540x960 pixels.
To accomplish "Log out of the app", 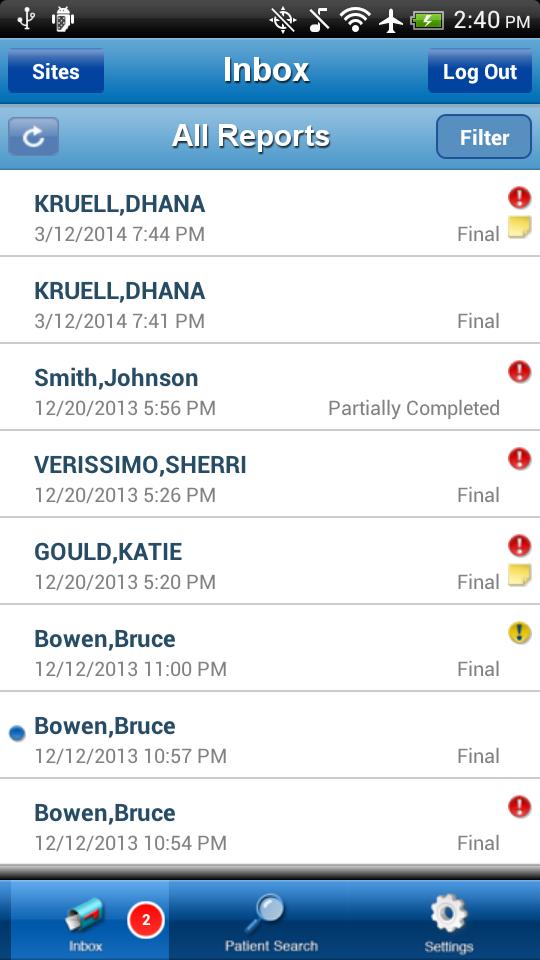I will coord(479,72).
